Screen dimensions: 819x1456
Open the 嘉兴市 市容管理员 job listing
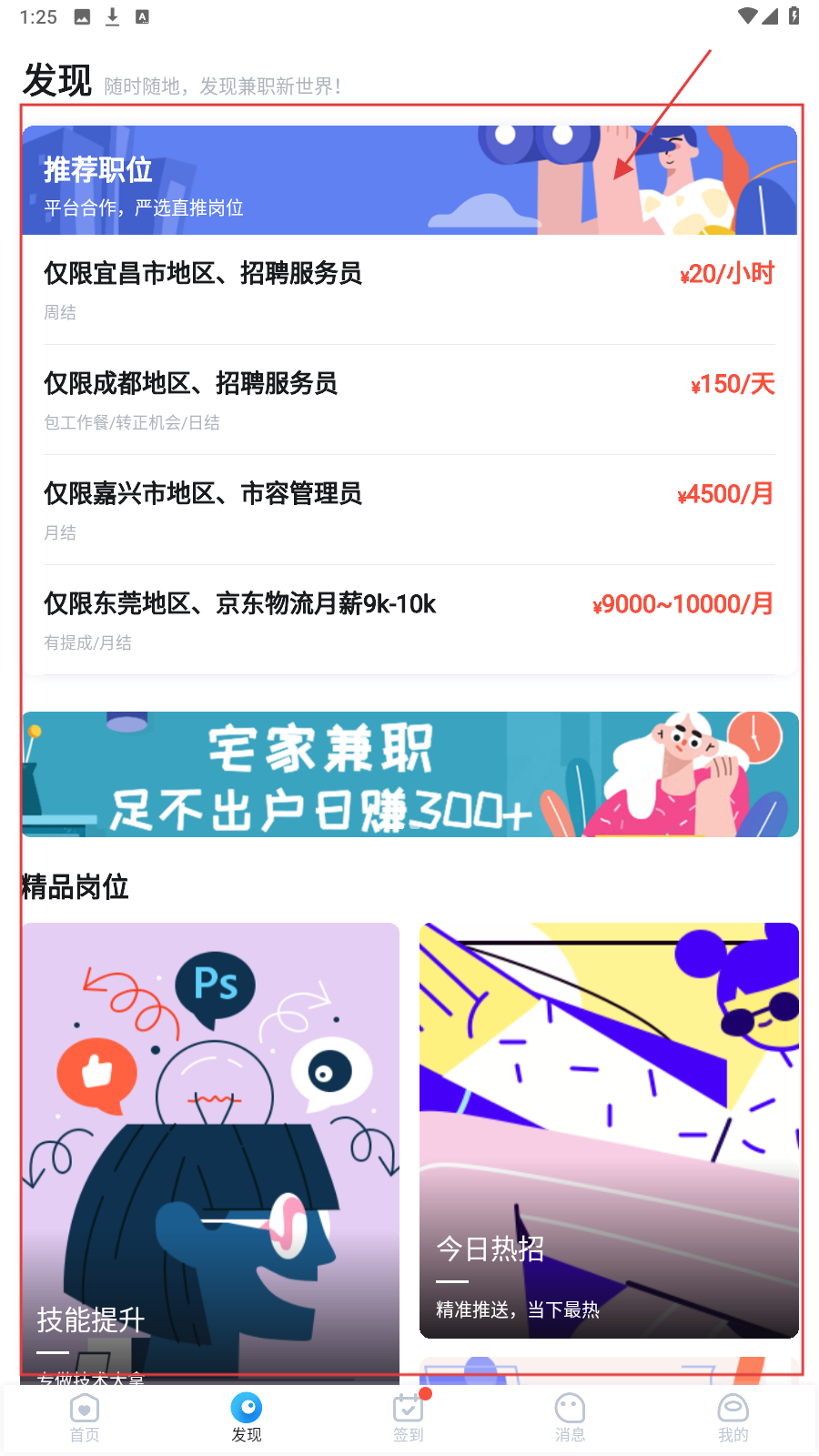pos(409,511)
